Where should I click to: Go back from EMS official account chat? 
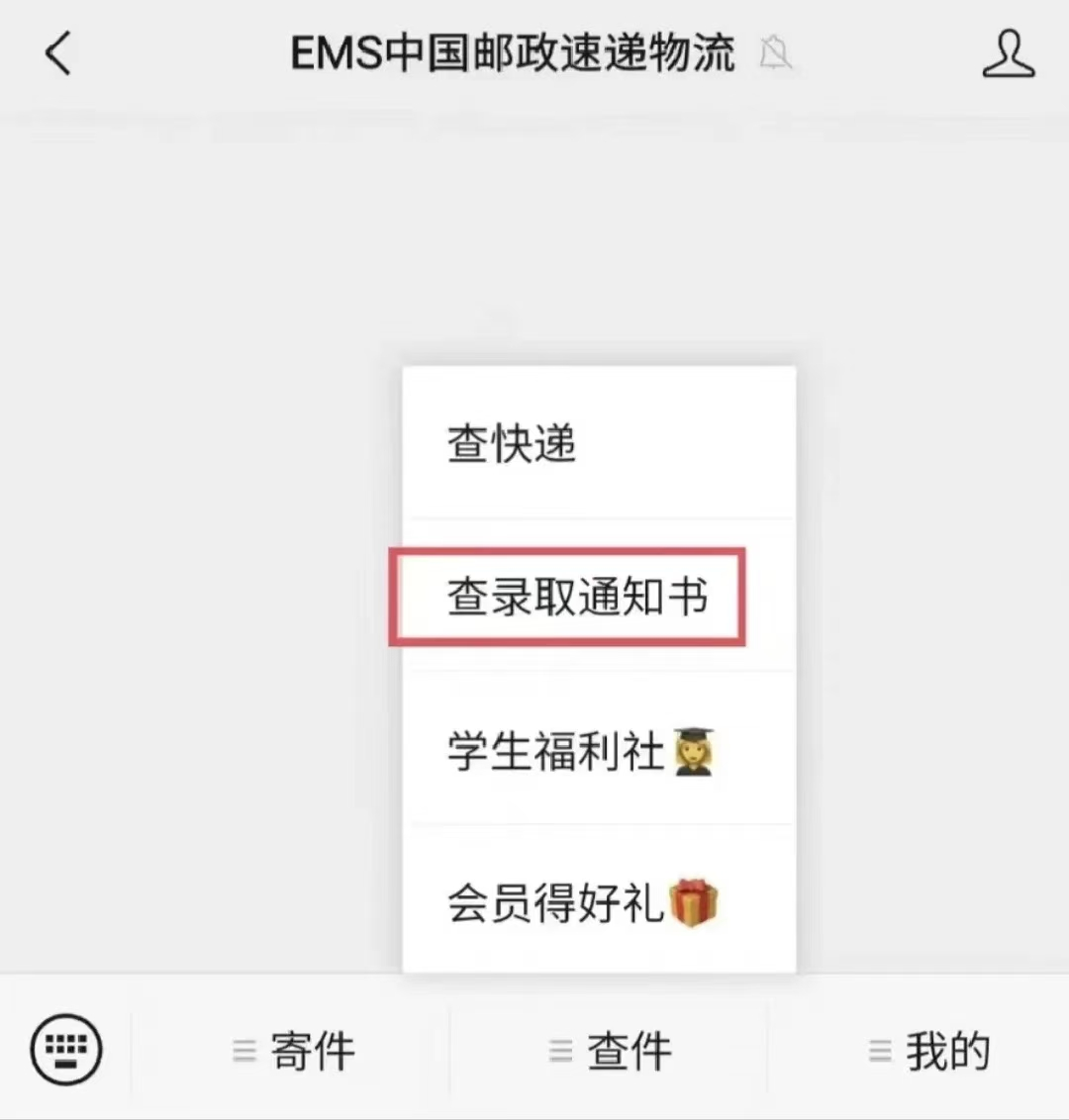pyautogui.click(x=58, y=53)
